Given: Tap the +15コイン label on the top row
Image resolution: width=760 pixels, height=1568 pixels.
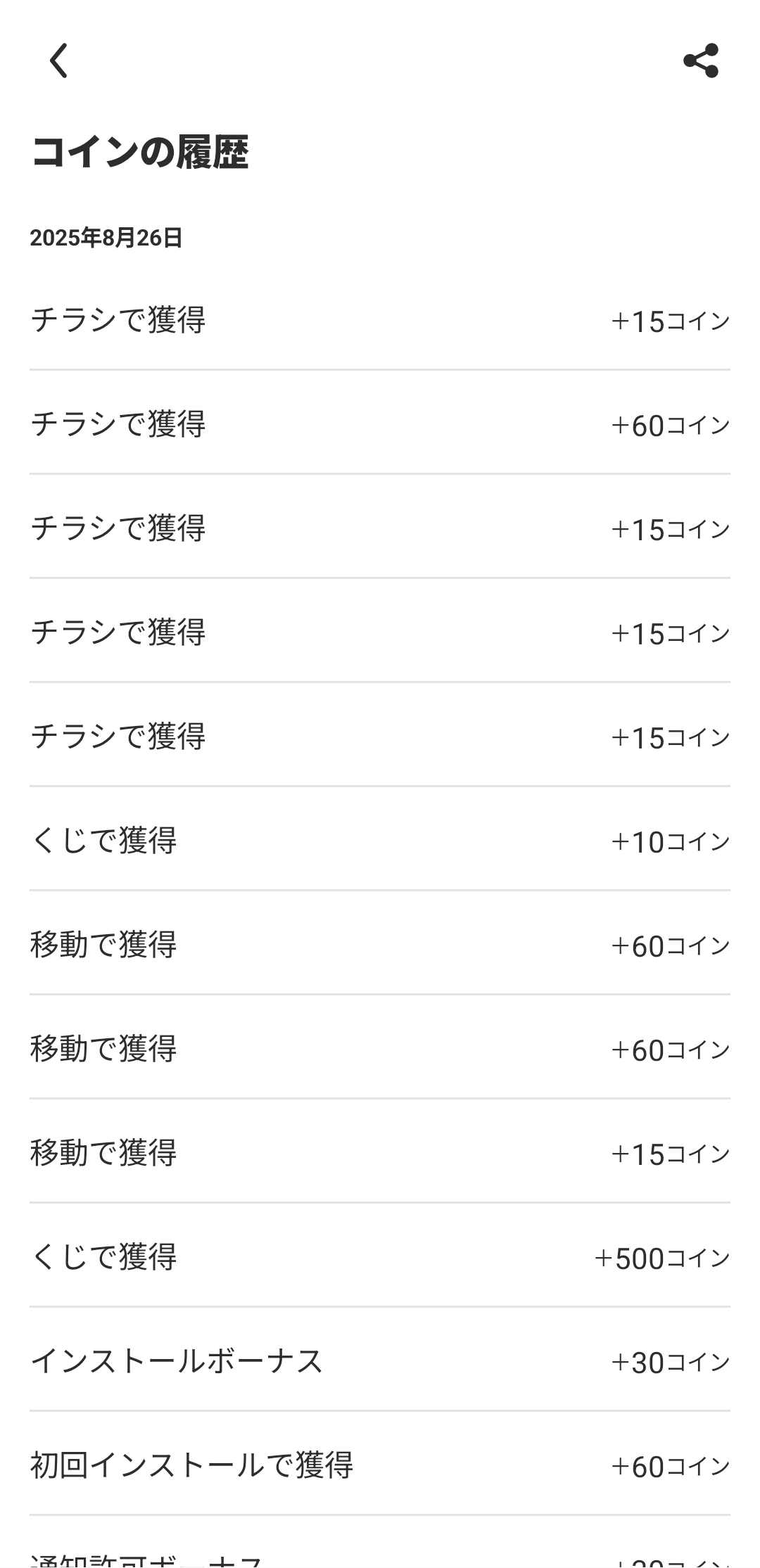Looking at the screenshot, I should click(671, 321).
